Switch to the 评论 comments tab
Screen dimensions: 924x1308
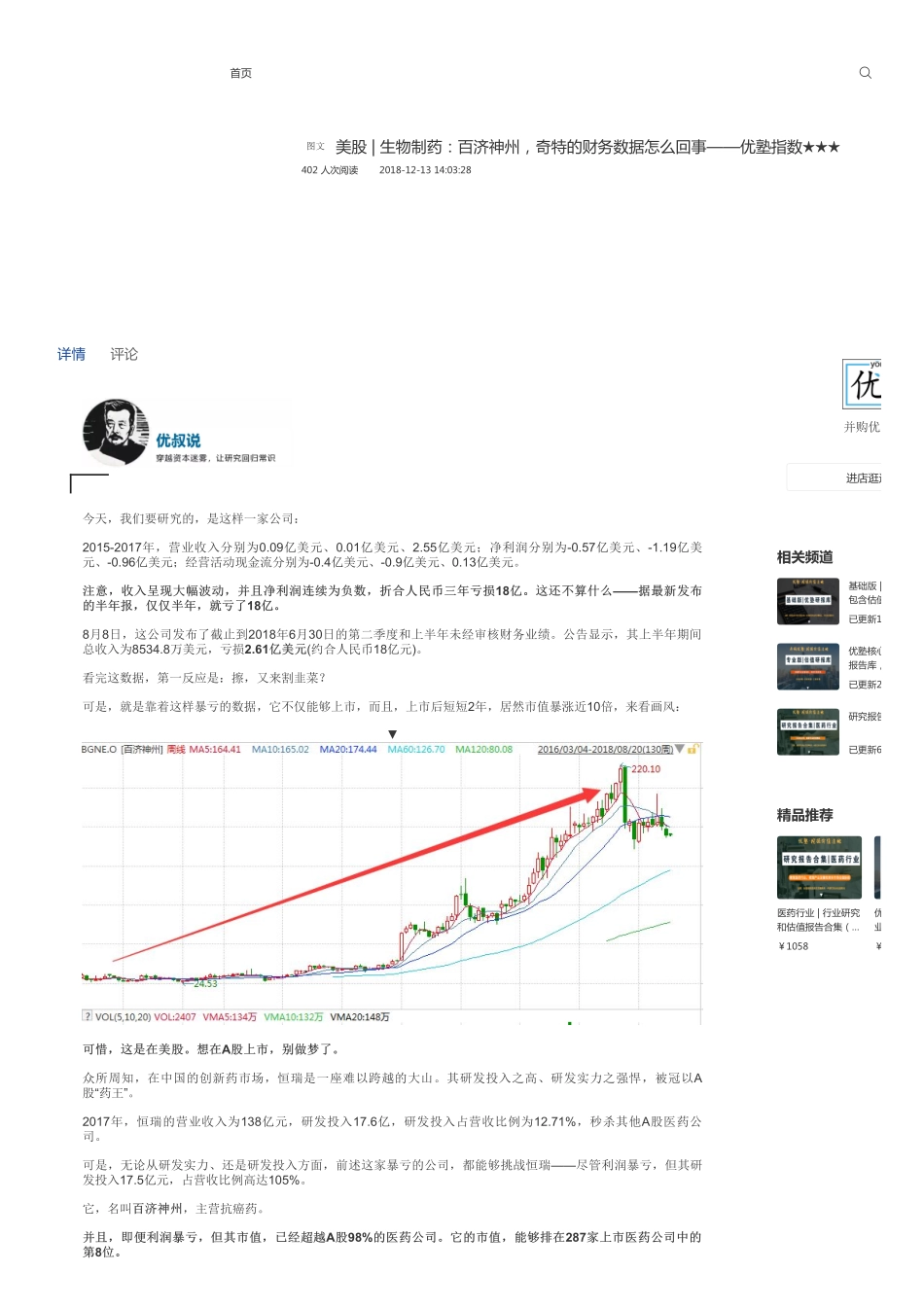pos(124,354)
